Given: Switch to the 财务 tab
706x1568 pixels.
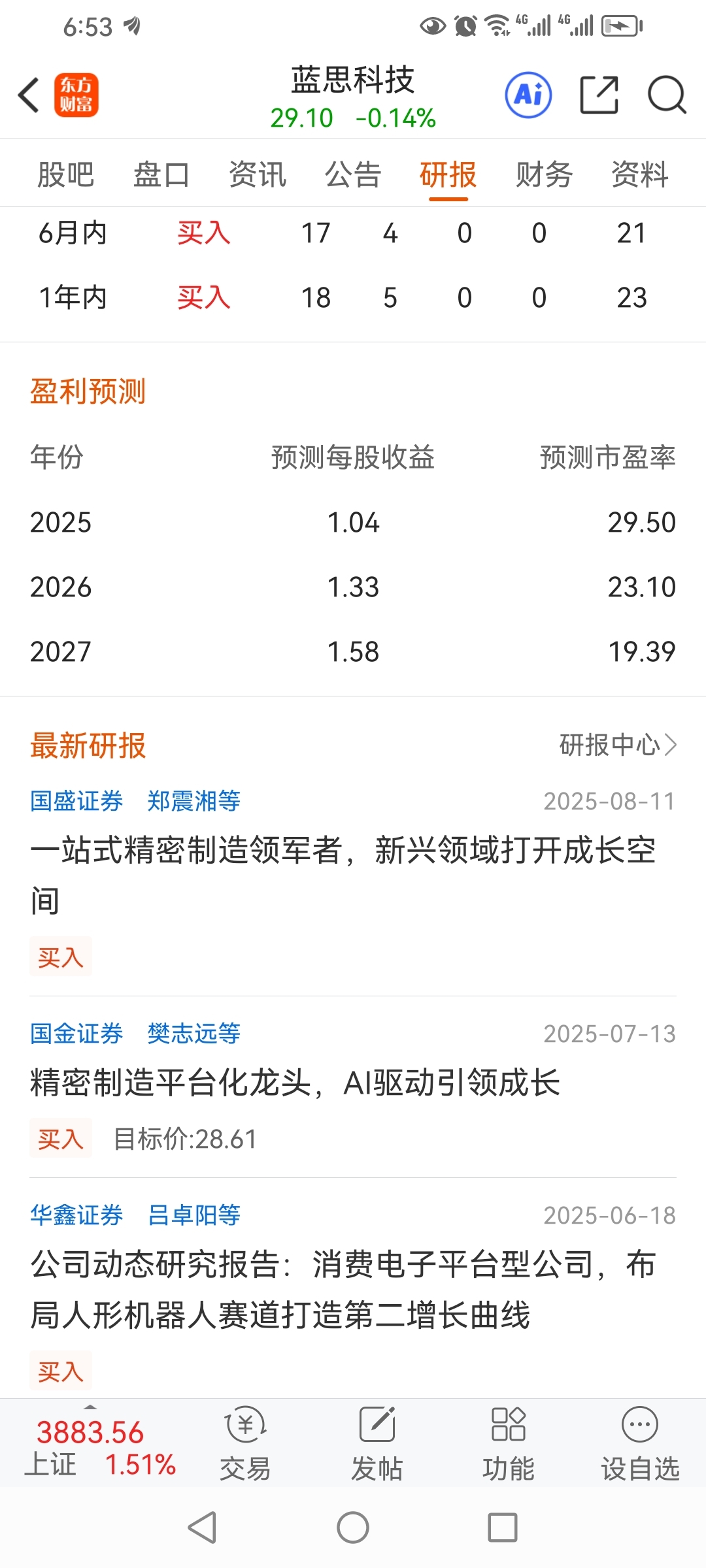Looking at the screenshot, I should pyautogui.click(x=544, y=174).
